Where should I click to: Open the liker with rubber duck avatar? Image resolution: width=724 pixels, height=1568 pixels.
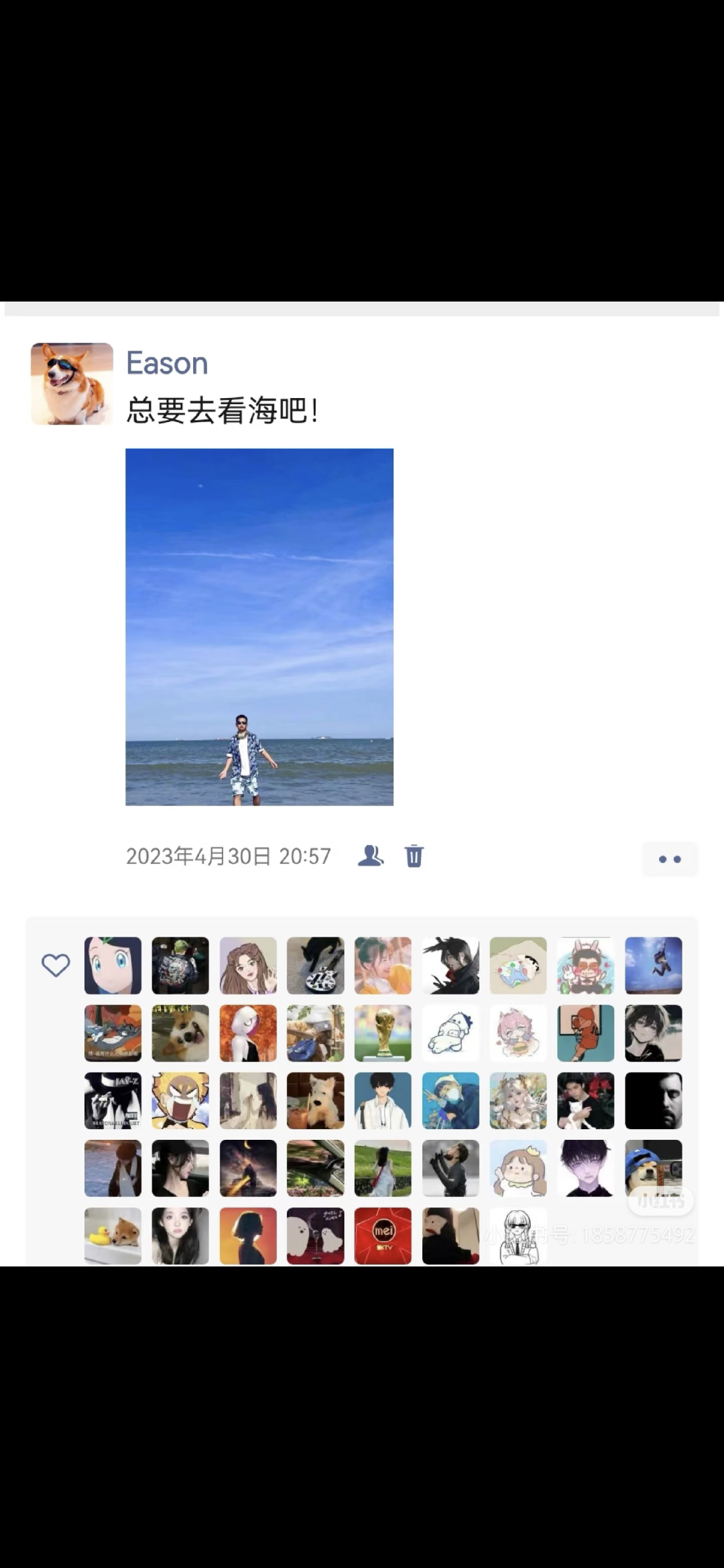113,1236
